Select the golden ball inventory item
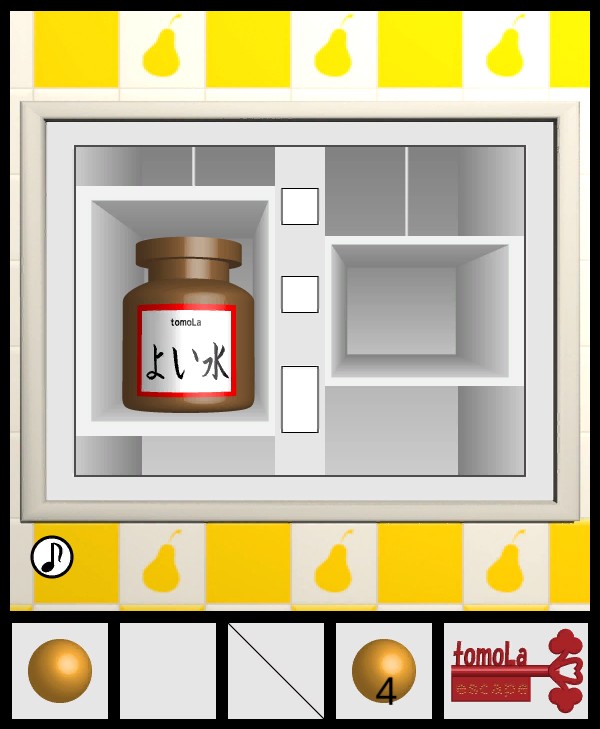This screenshot has height=729, width=600. 60,671
